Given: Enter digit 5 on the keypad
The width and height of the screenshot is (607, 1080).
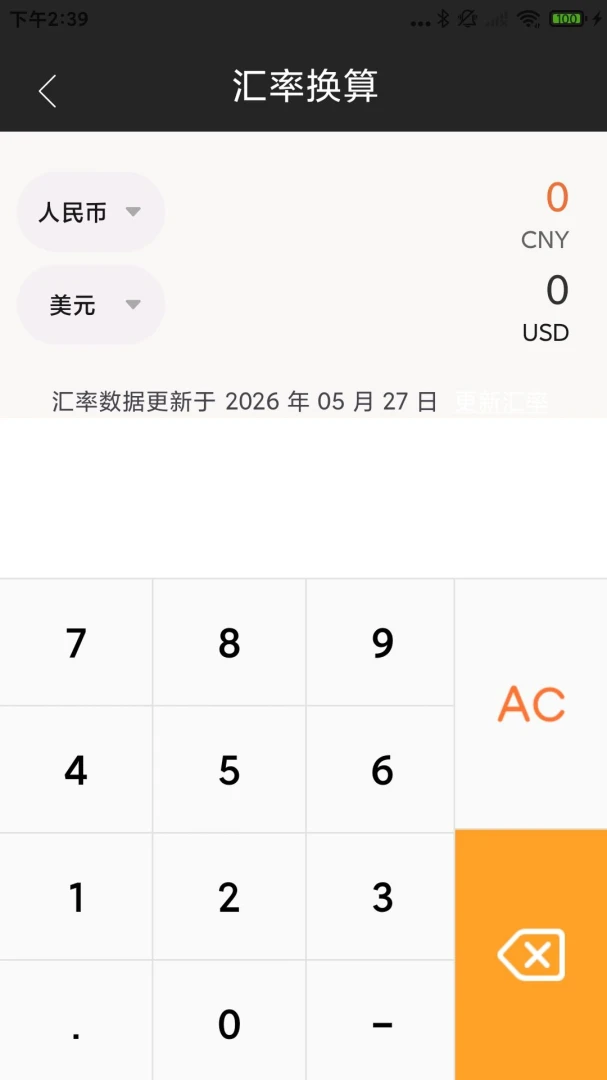Looking at the screenshot, I should [x=229, y=769].
